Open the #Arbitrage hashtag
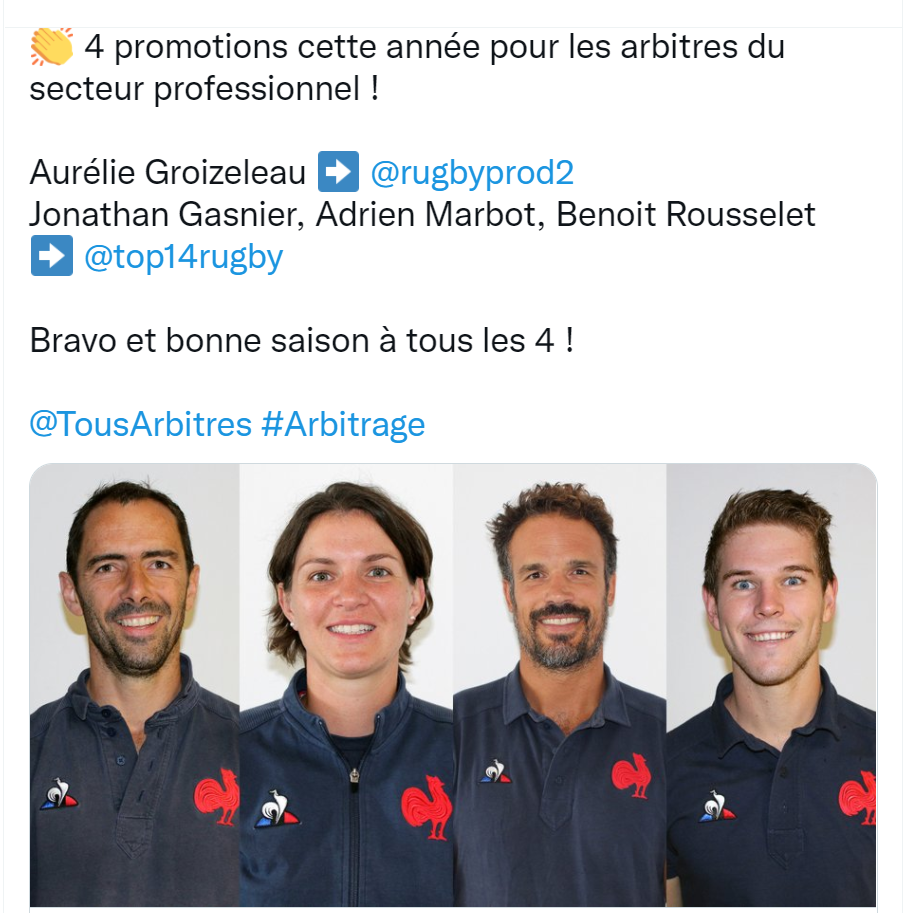This screenshot has height=913, width=906. (343, 424)
